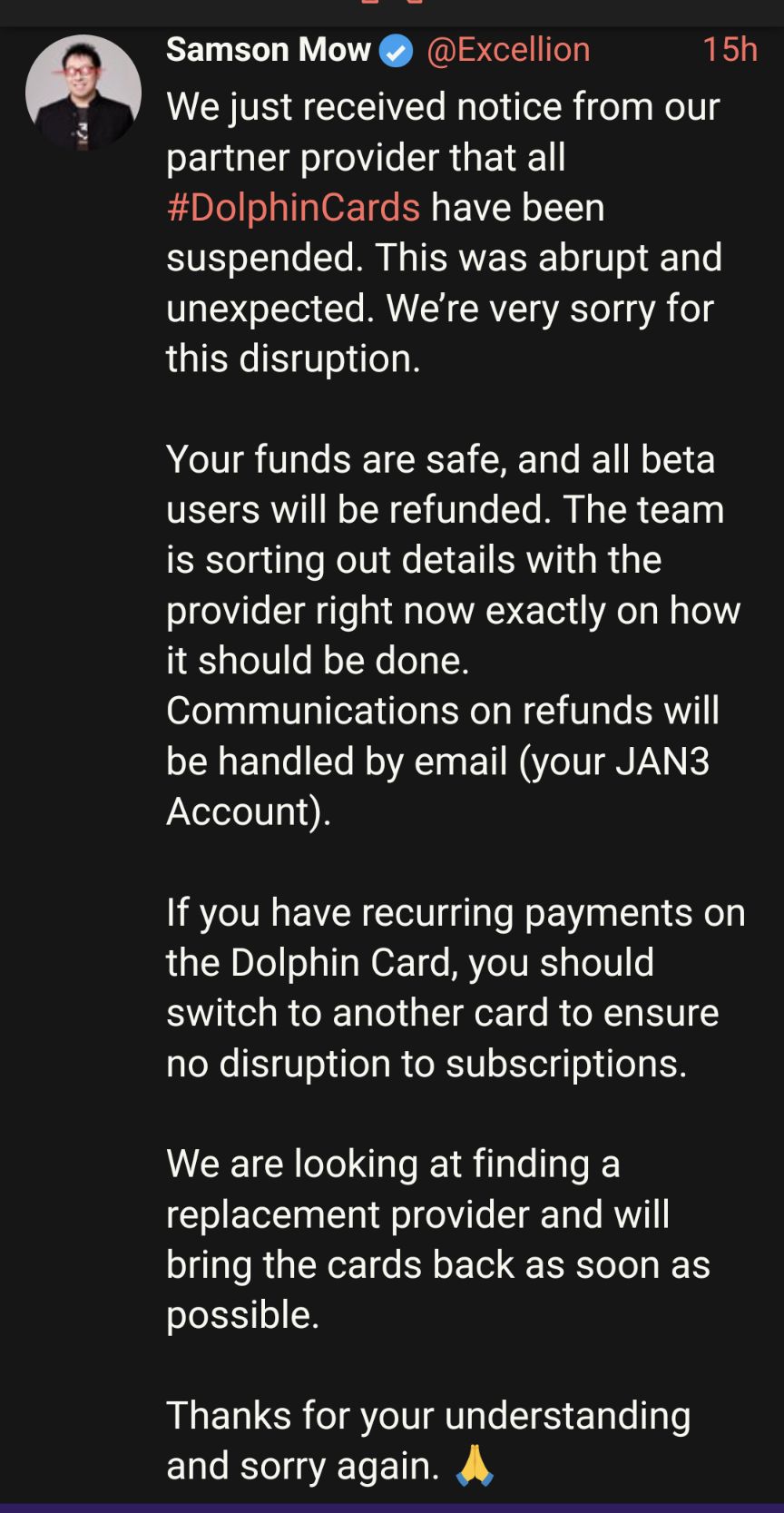Open Samson Mow's profile picture
The width and height of the screenshot is (784, 1513).
coord(83,93)
